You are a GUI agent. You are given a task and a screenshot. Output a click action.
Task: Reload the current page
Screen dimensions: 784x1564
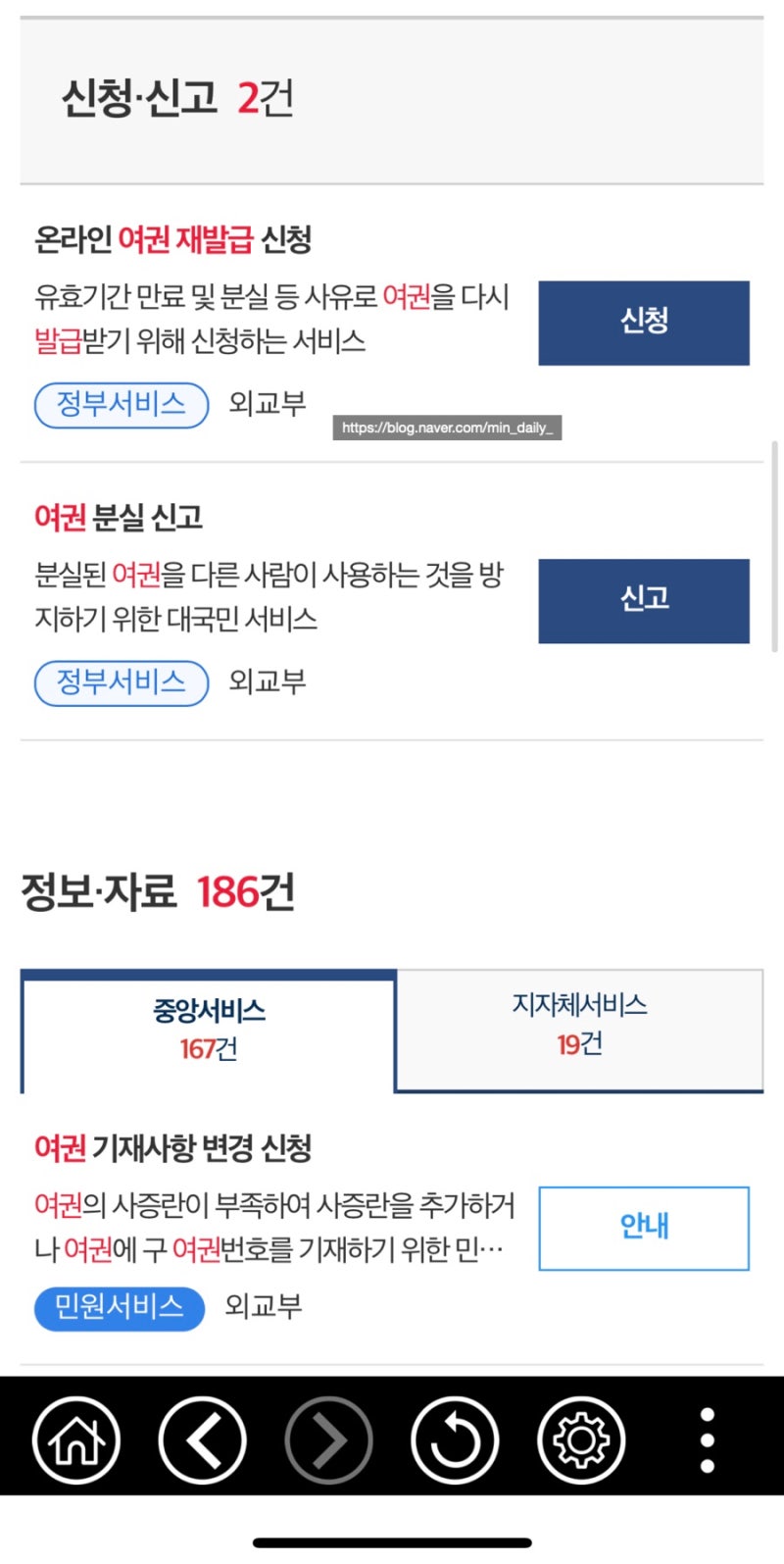(x=455, y=1439)
